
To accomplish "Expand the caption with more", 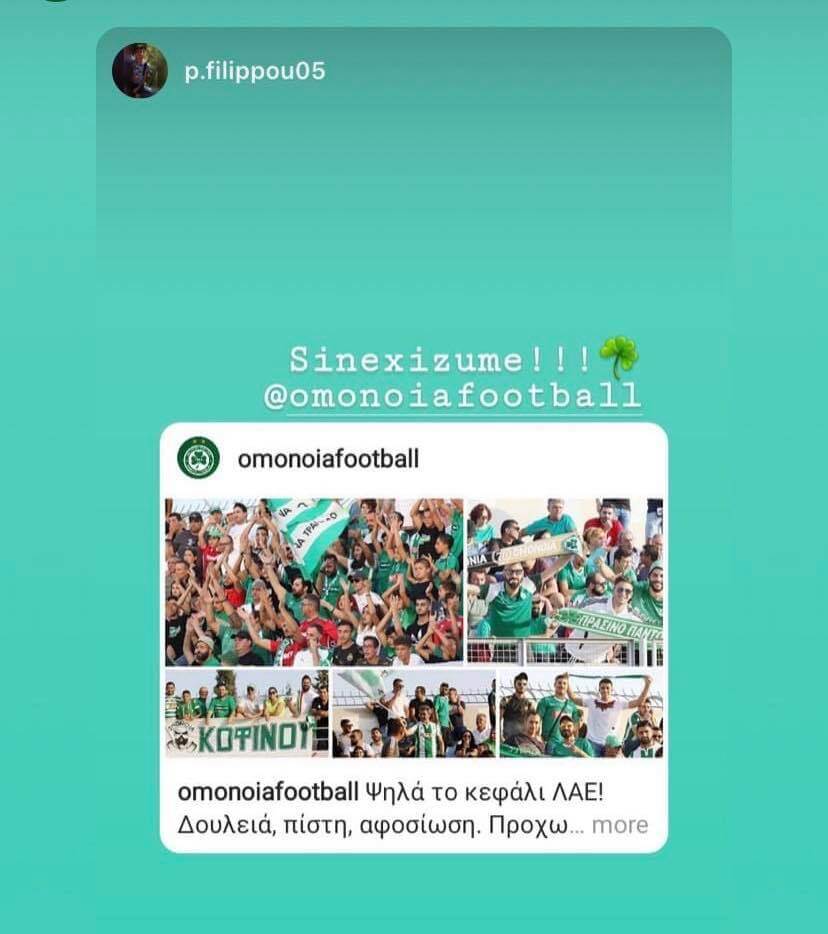I will pyautogui.click(x=620, y=825).
